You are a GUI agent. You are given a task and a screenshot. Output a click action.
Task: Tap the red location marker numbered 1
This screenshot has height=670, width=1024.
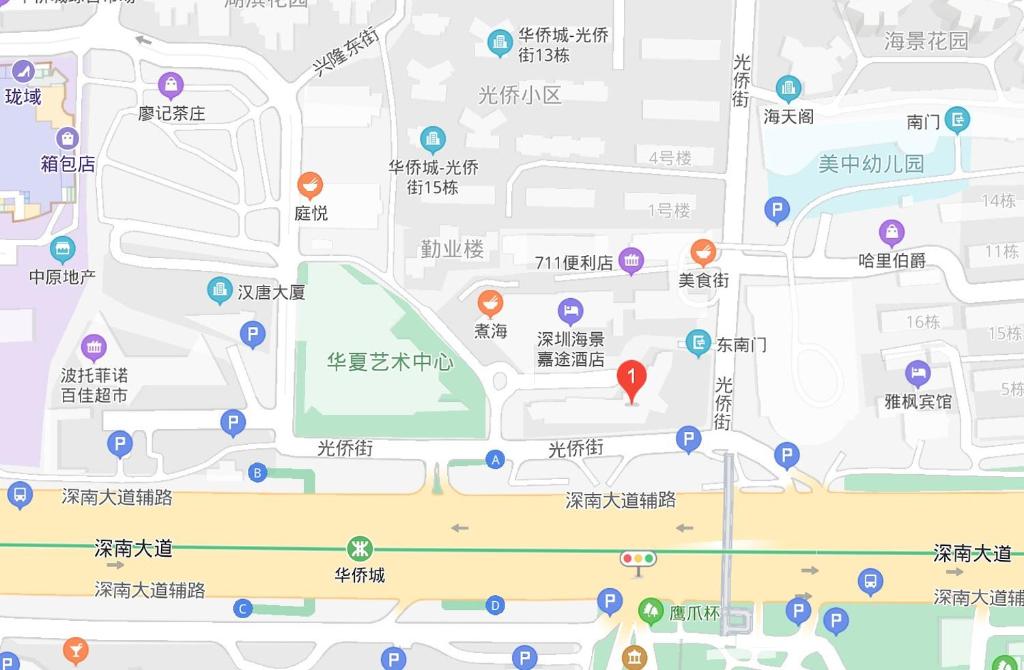coord(631,379)
